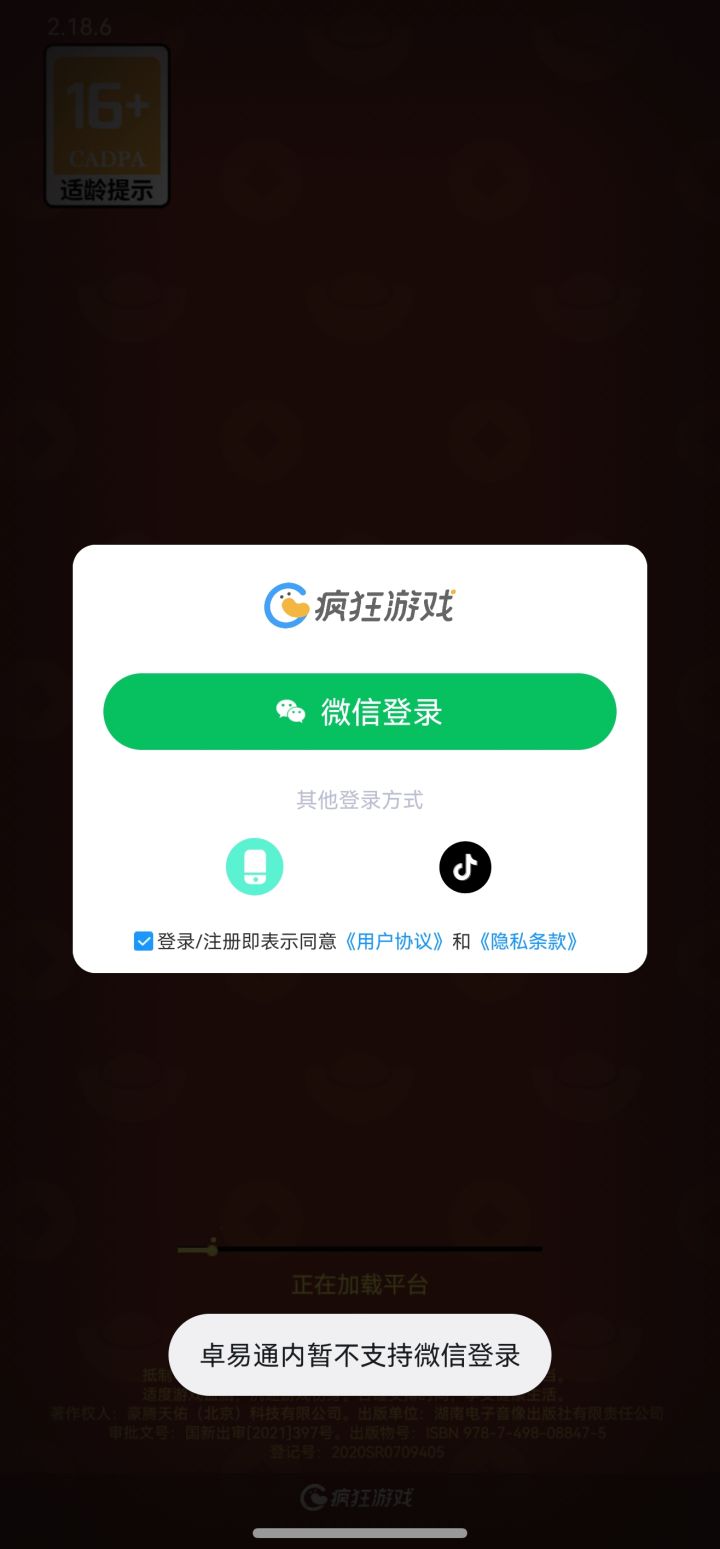Image resolution: width=720 pixels, height=1549 pixels.
Task: Dismiss the 卓易通内暂不支持微信登录 toast
Action: pyautogui.click(x=359, y=1354)
